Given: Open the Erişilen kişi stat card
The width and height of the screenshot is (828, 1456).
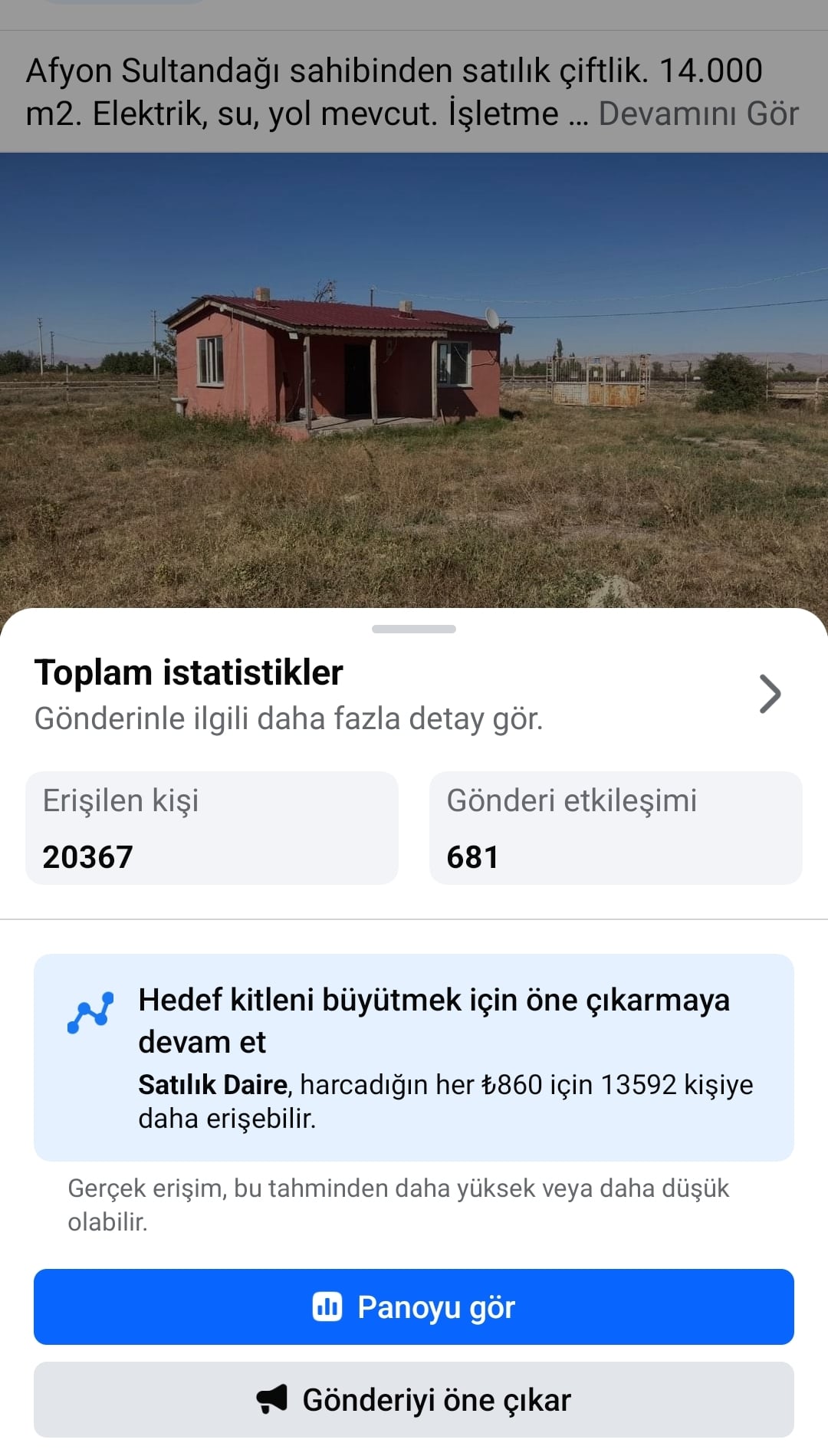Looking at the screenshot, I should 212,828.
